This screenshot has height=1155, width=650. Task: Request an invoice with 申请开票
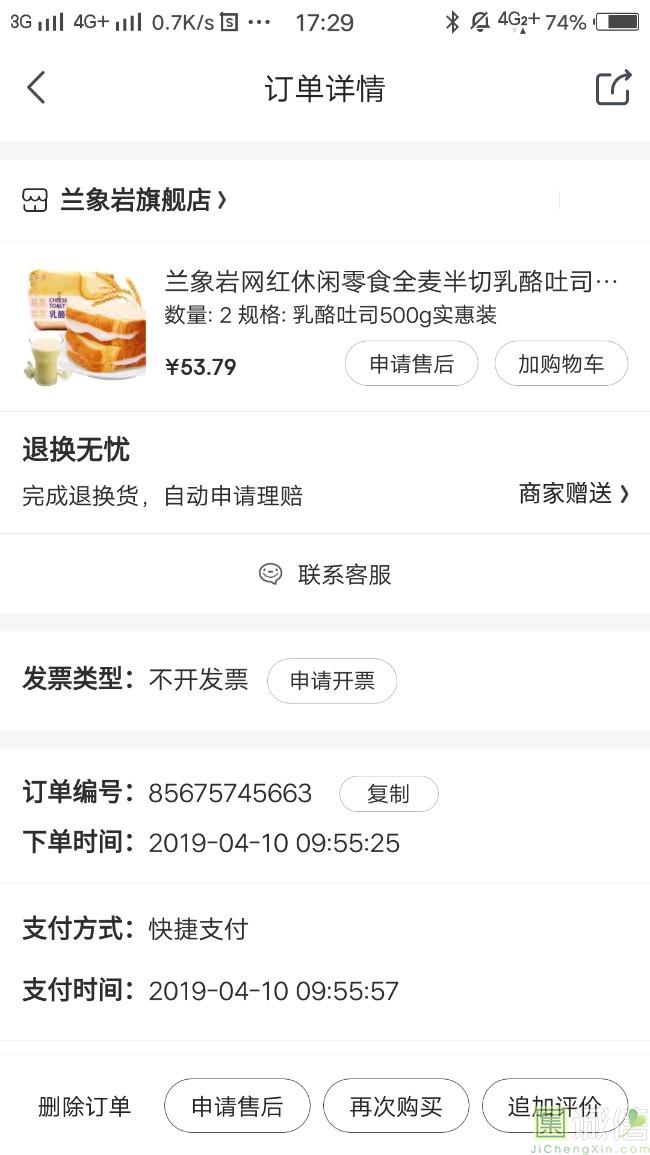click(x=332, y=681)
